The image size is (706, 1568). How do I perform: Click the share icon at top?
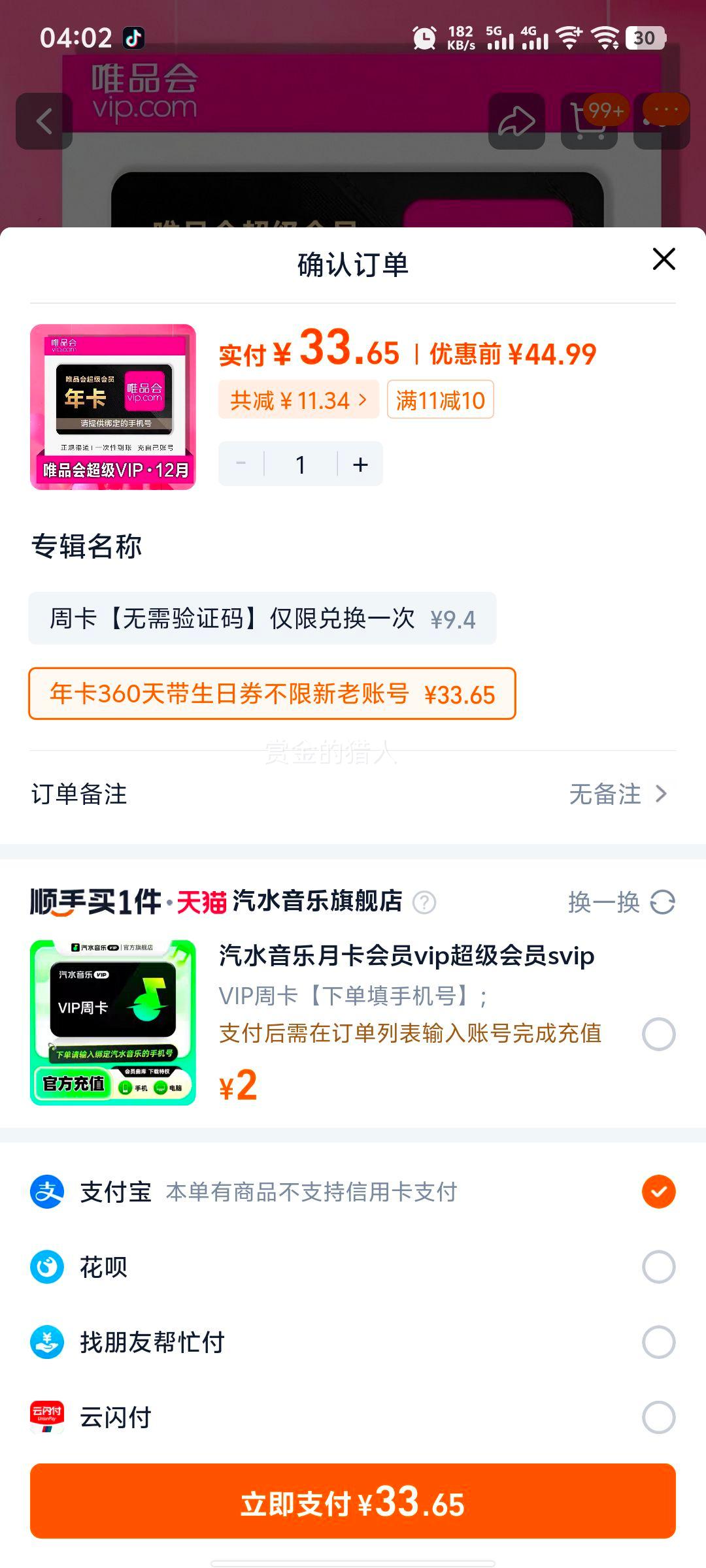516,121
